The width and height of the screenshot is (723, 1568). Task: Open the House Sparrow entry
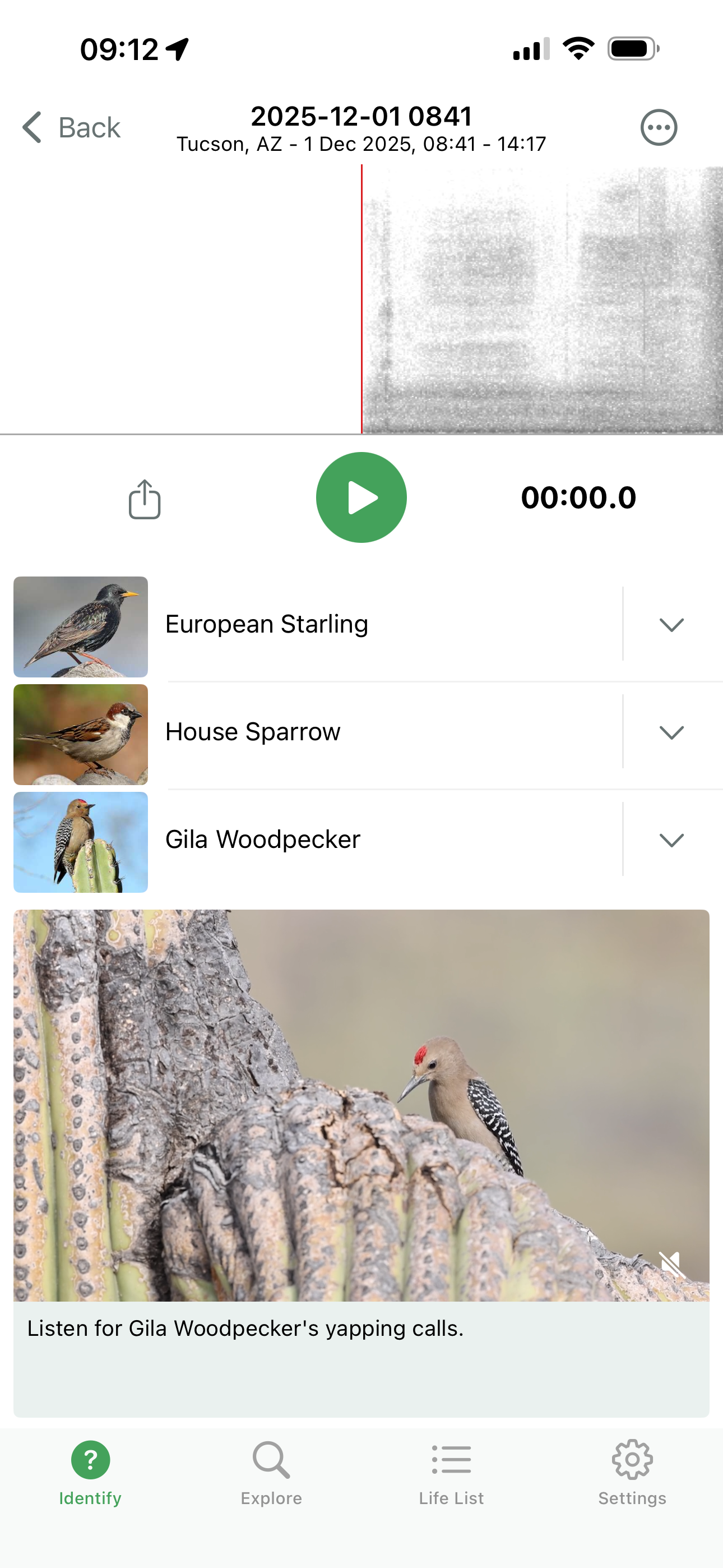click(253, 732)
